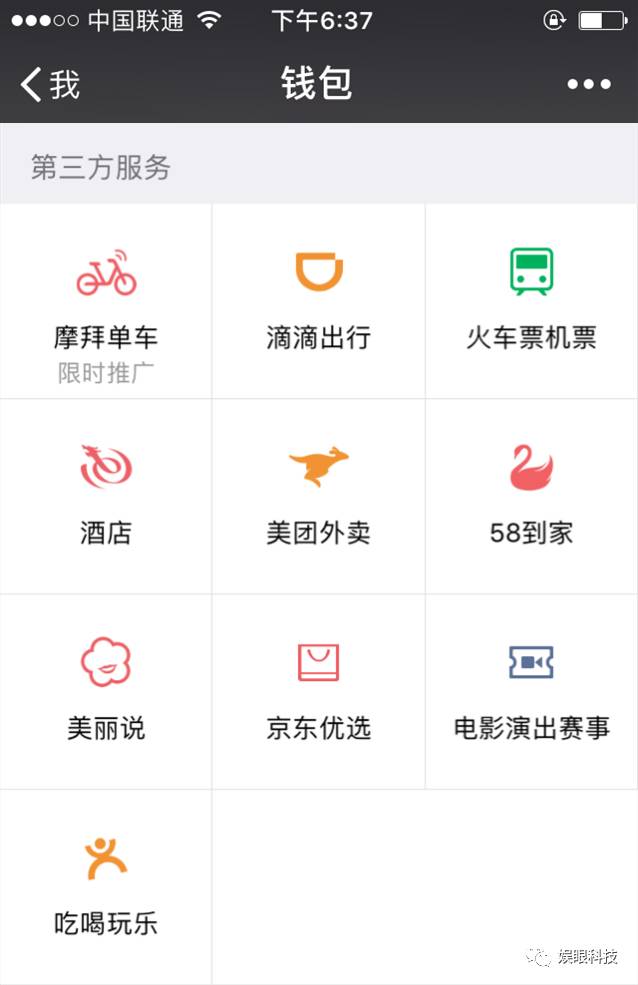Screen dimensions: 638x985
Task: Open 电影演出赛事 tickets
Action: (x=531, y=691)
